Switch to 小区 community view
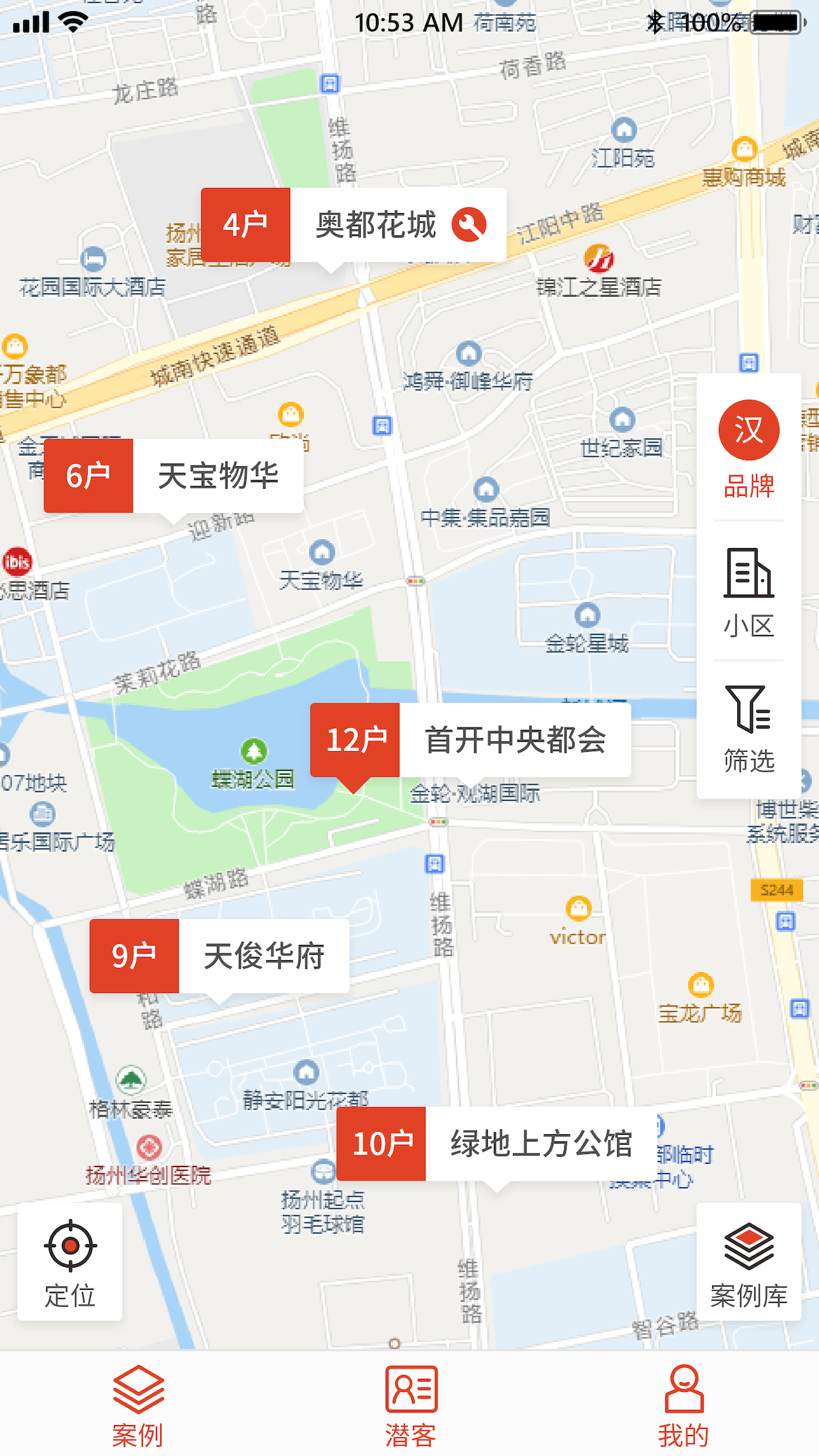Viewport: 819px width, 1456px height. (x=749, y=593)
